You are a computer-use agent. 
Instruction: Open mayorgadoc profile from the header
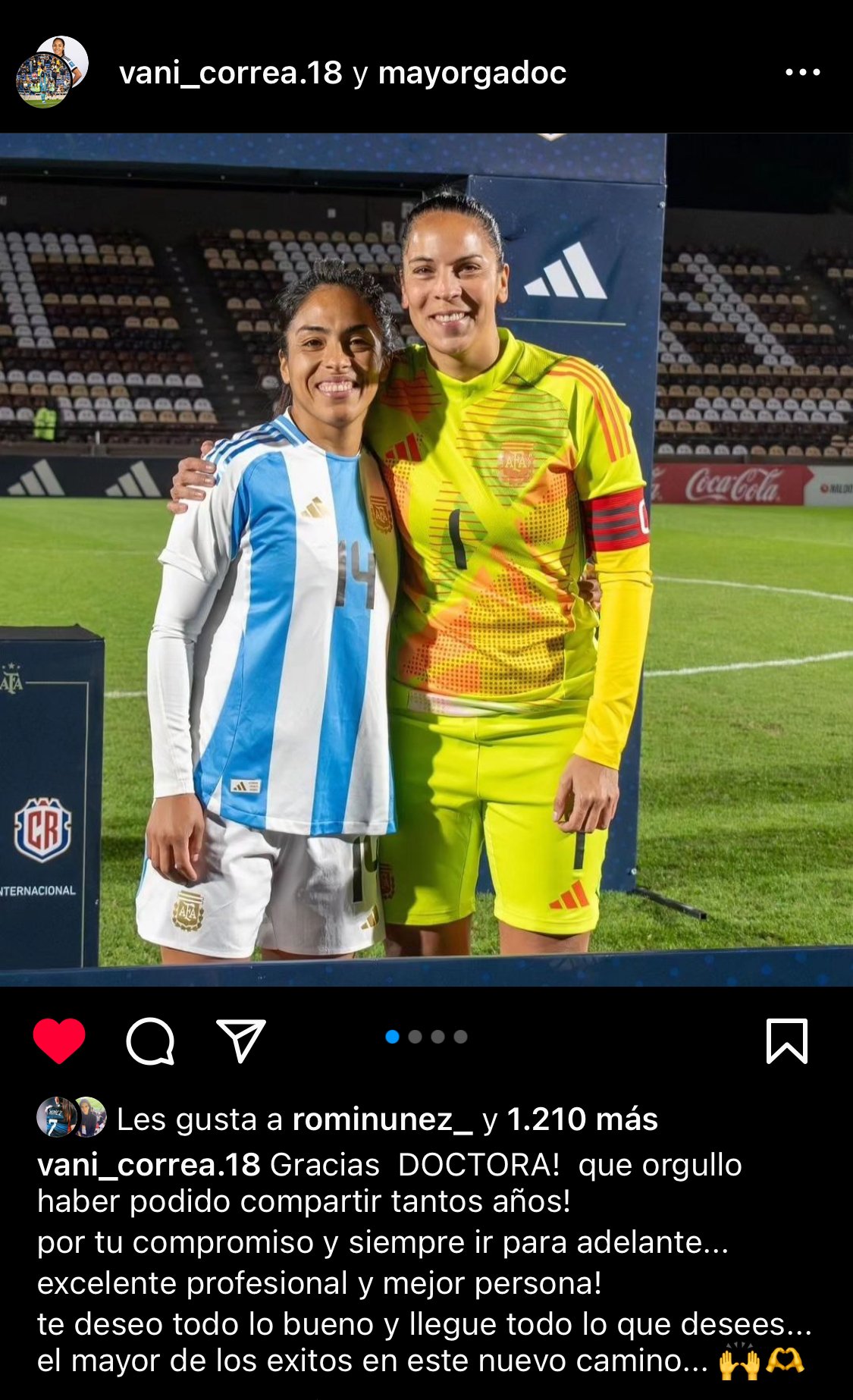click(x=472, y=73)
